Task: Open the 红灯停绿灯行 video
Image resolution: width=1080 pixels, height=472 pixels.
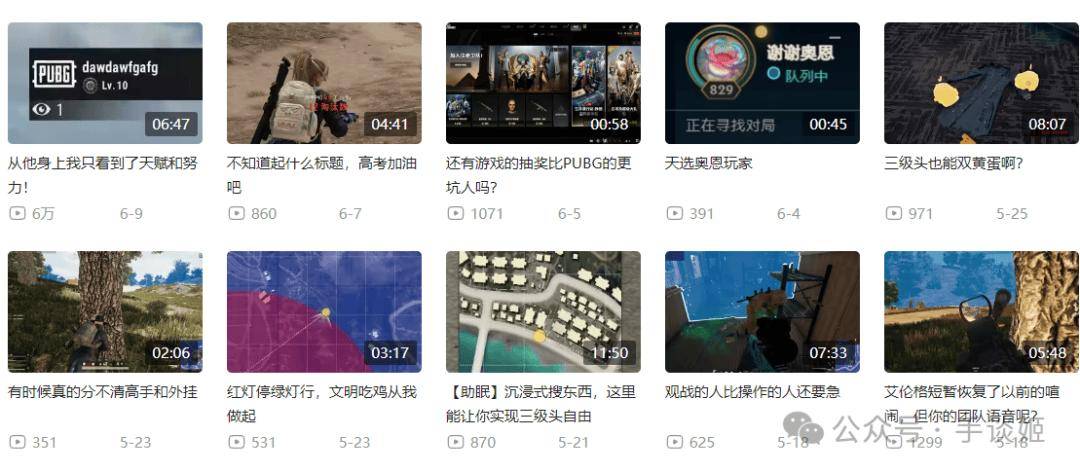Action: 324,311
